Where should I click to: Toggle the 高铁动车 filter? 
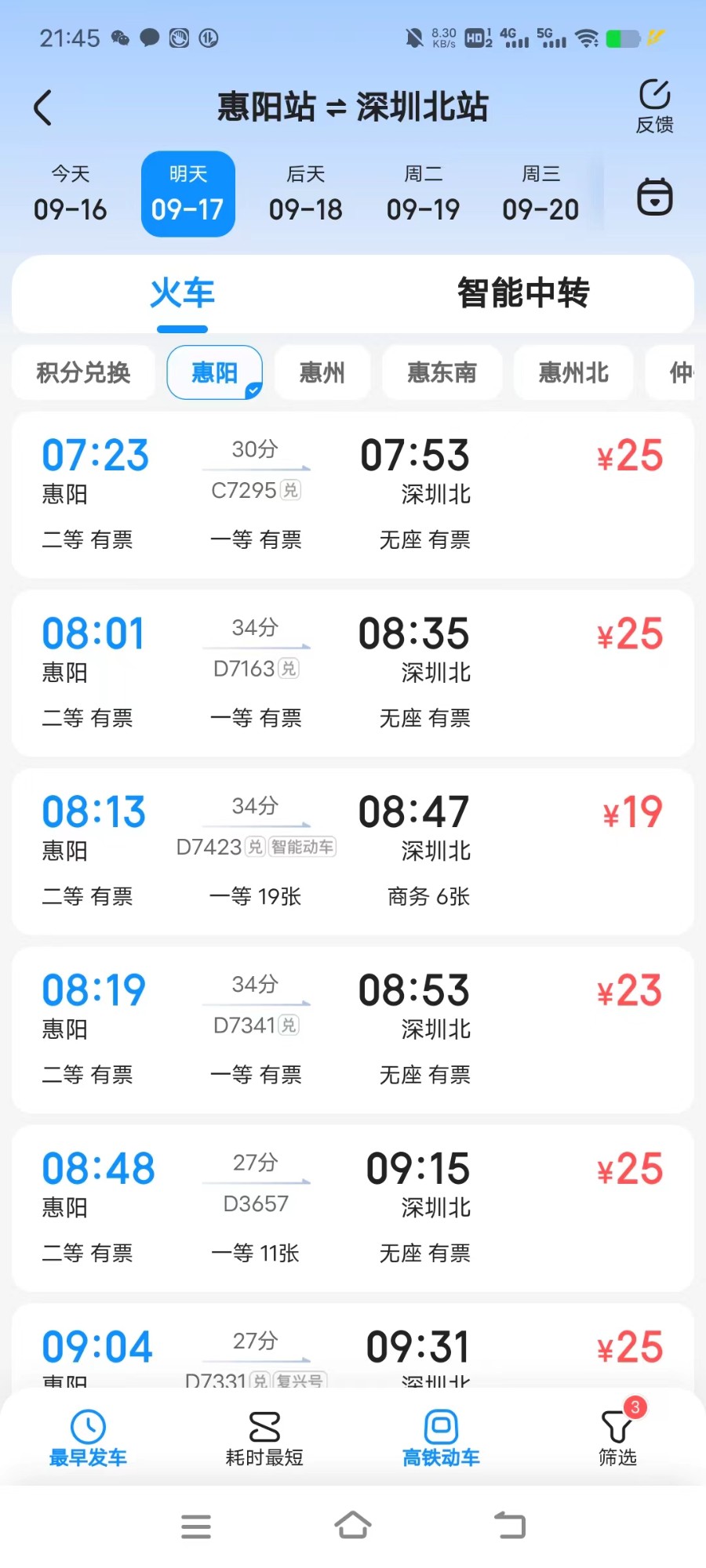(x=441, y=1439)
